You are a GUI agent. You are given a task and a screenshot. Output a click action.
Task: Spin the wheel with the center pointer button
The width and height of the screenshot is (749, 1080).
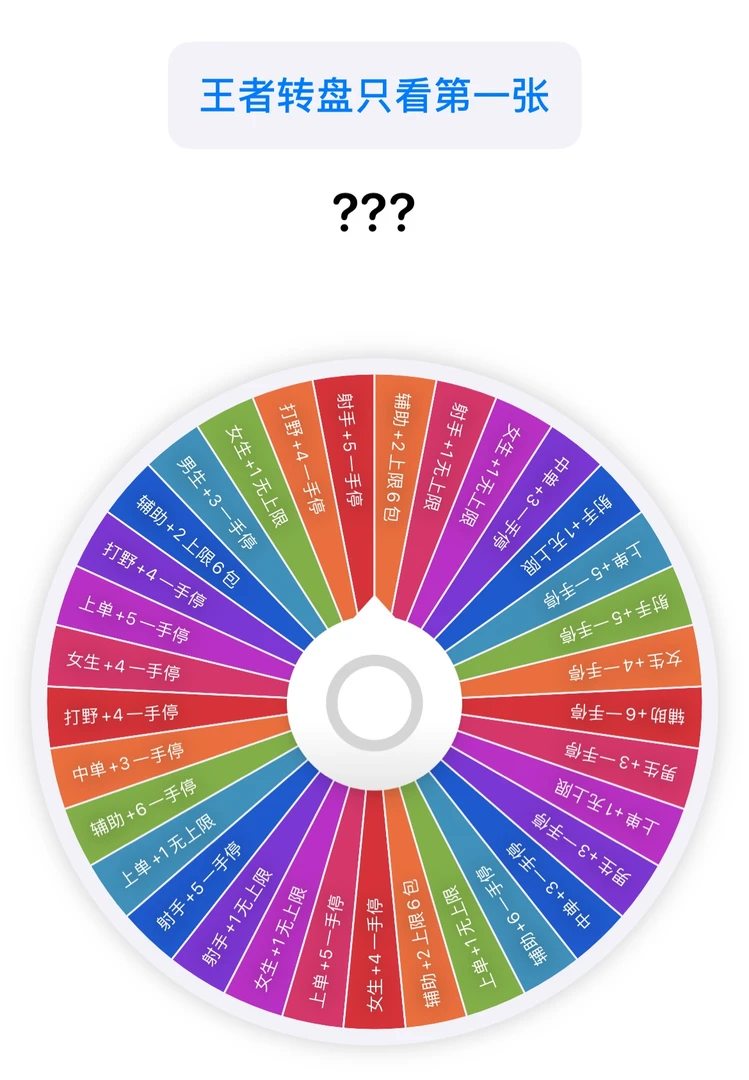coord(374,703)
